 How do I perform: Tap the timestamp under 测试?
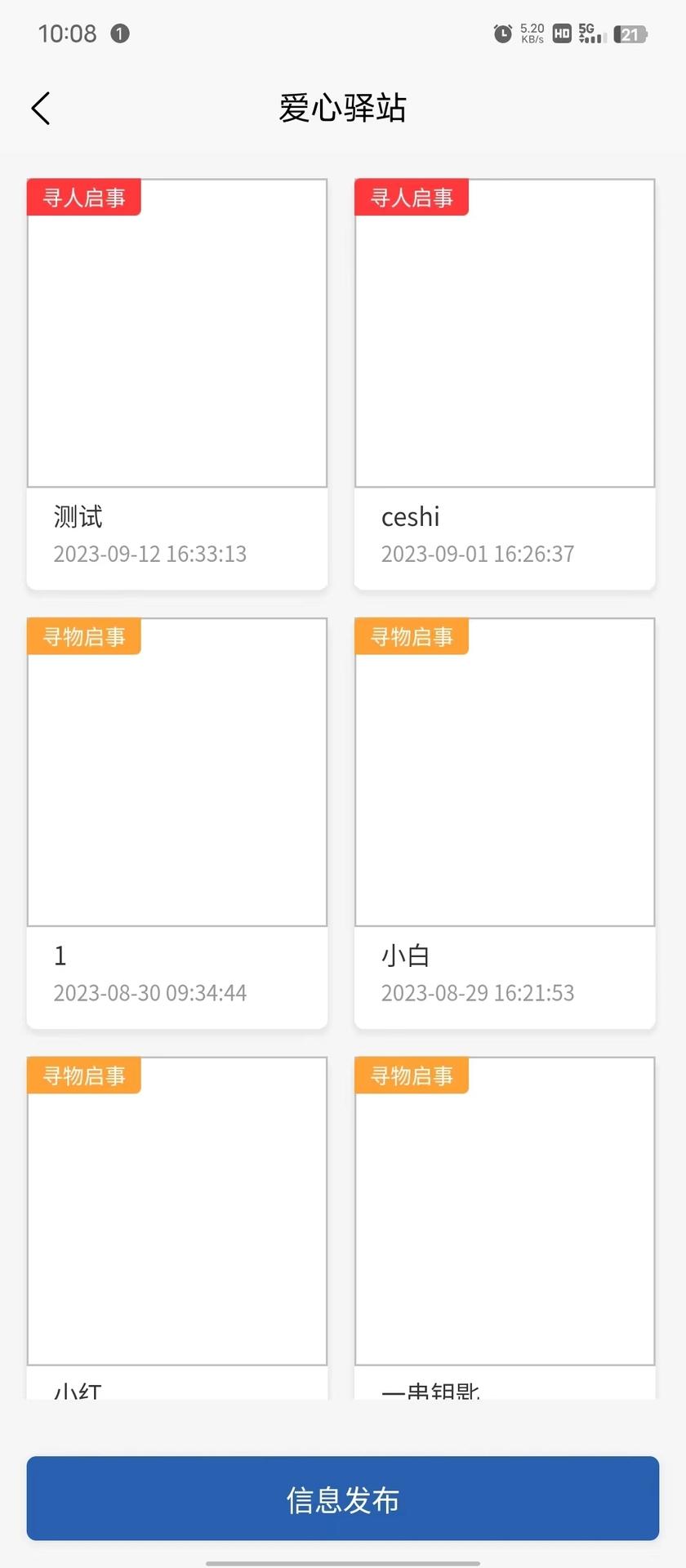tap(149, 553)
